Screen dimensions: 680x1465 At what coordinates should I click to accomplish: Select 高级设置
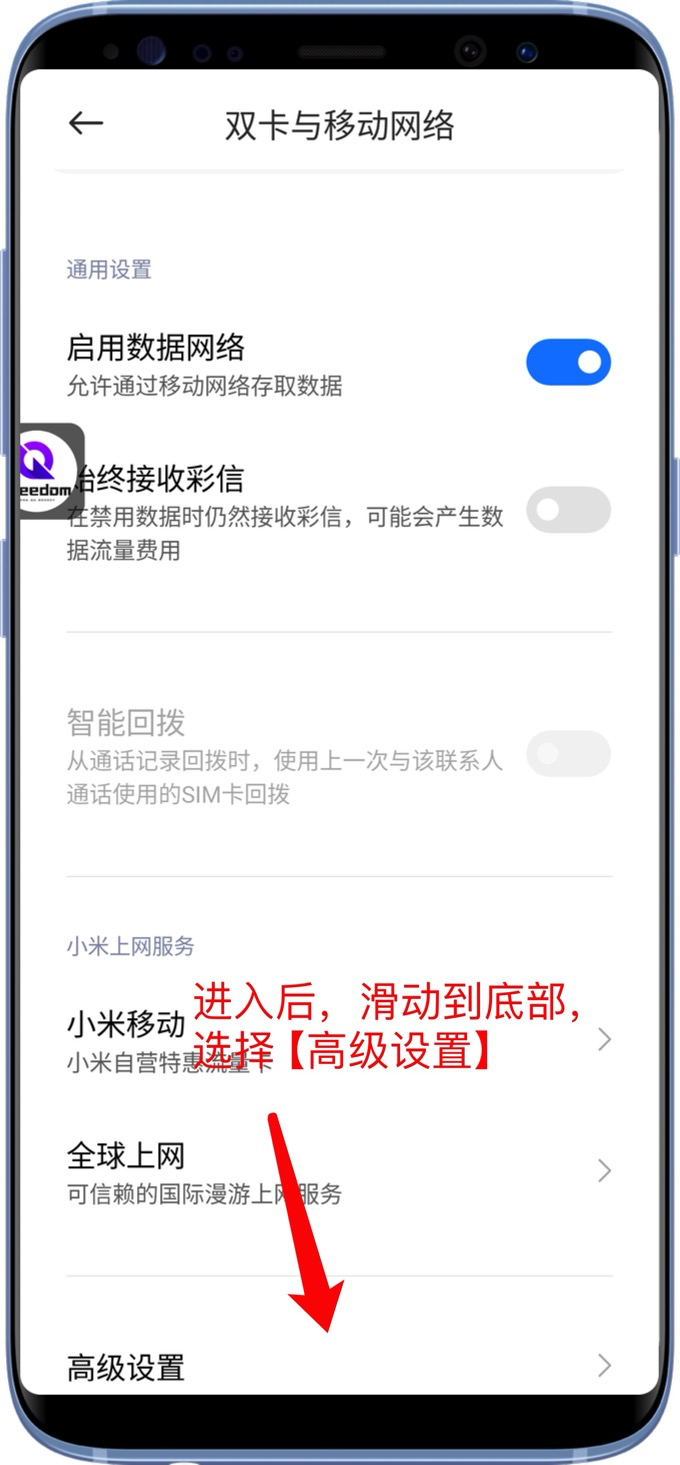340,1366
